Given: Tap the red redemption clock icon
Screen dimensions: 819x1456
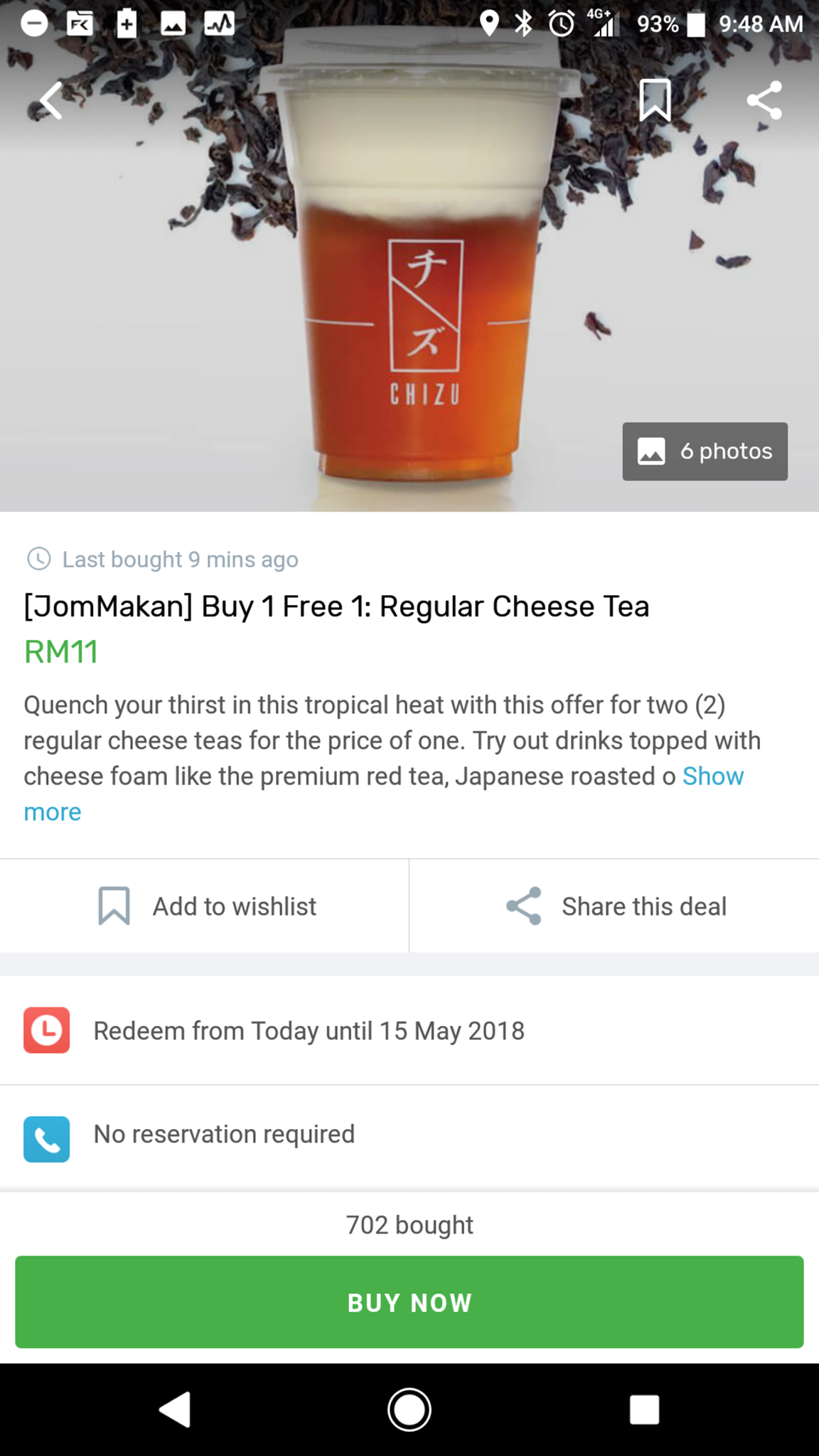Looking at the screenshot, I should click(46, 1030).
